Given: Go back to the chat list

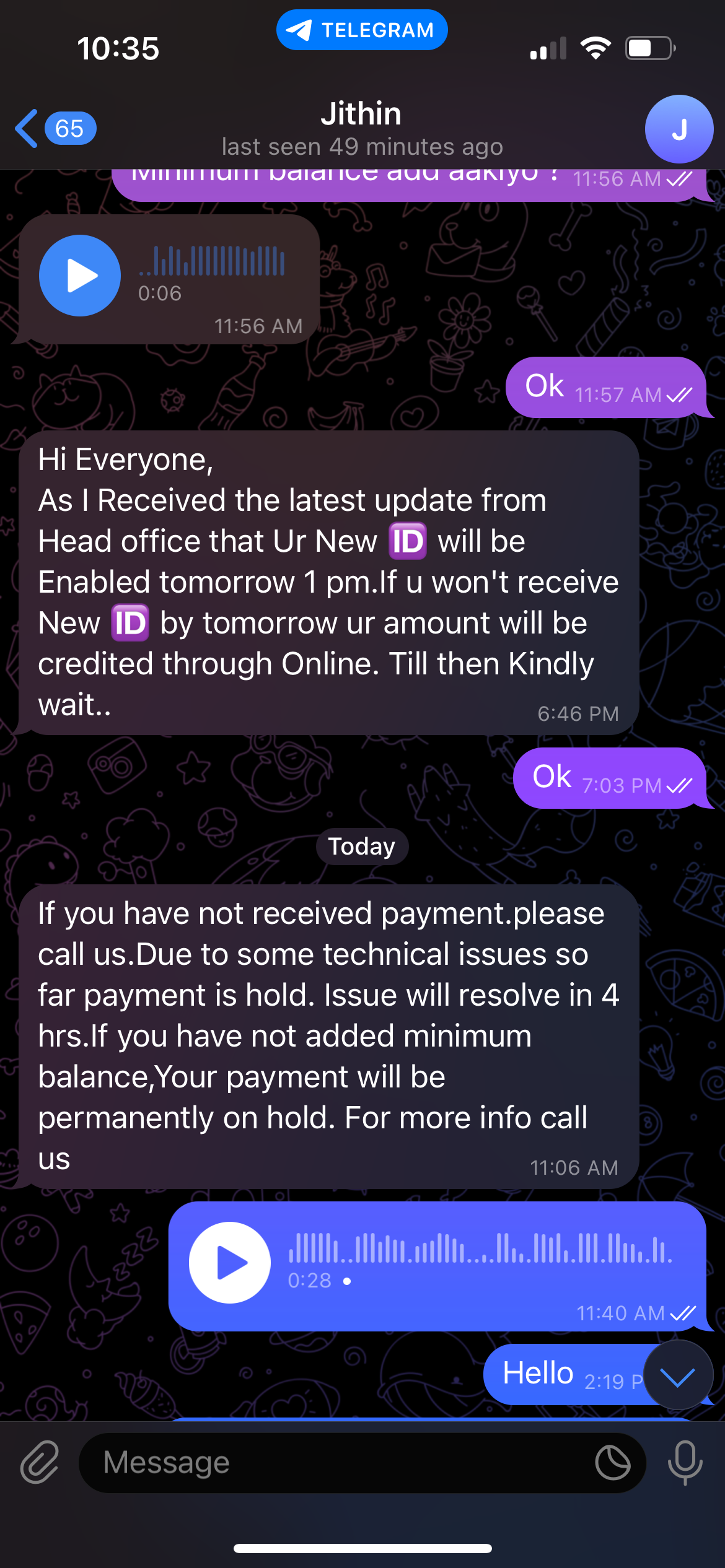Looking at the screenshot, I should click(55, 129).
